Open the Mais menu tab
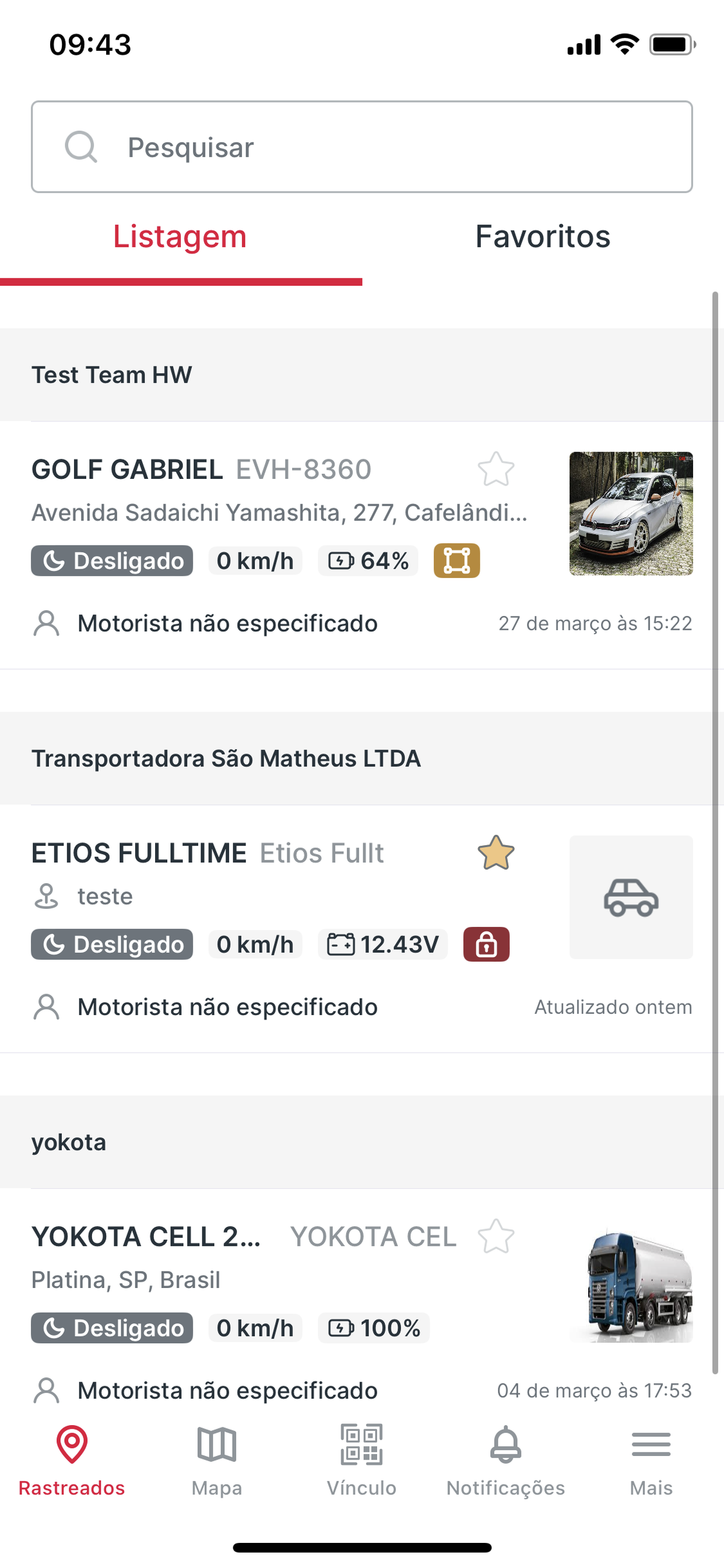 [x=651, y=1461]
